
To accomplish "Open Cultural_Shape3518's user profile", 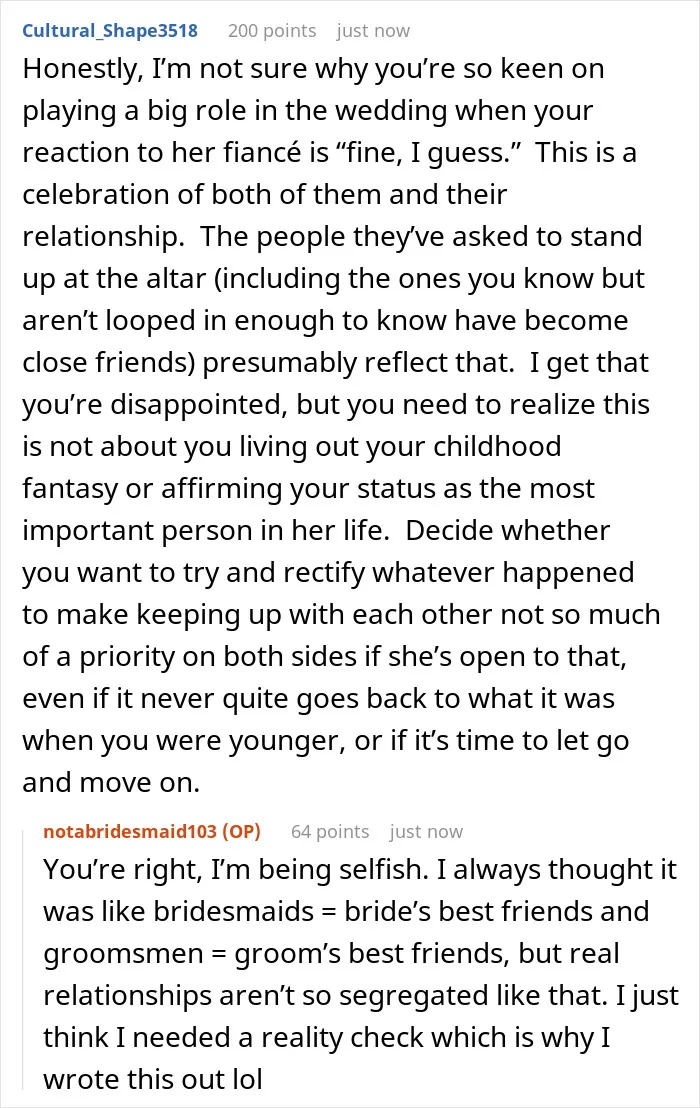I will [110, 31].
